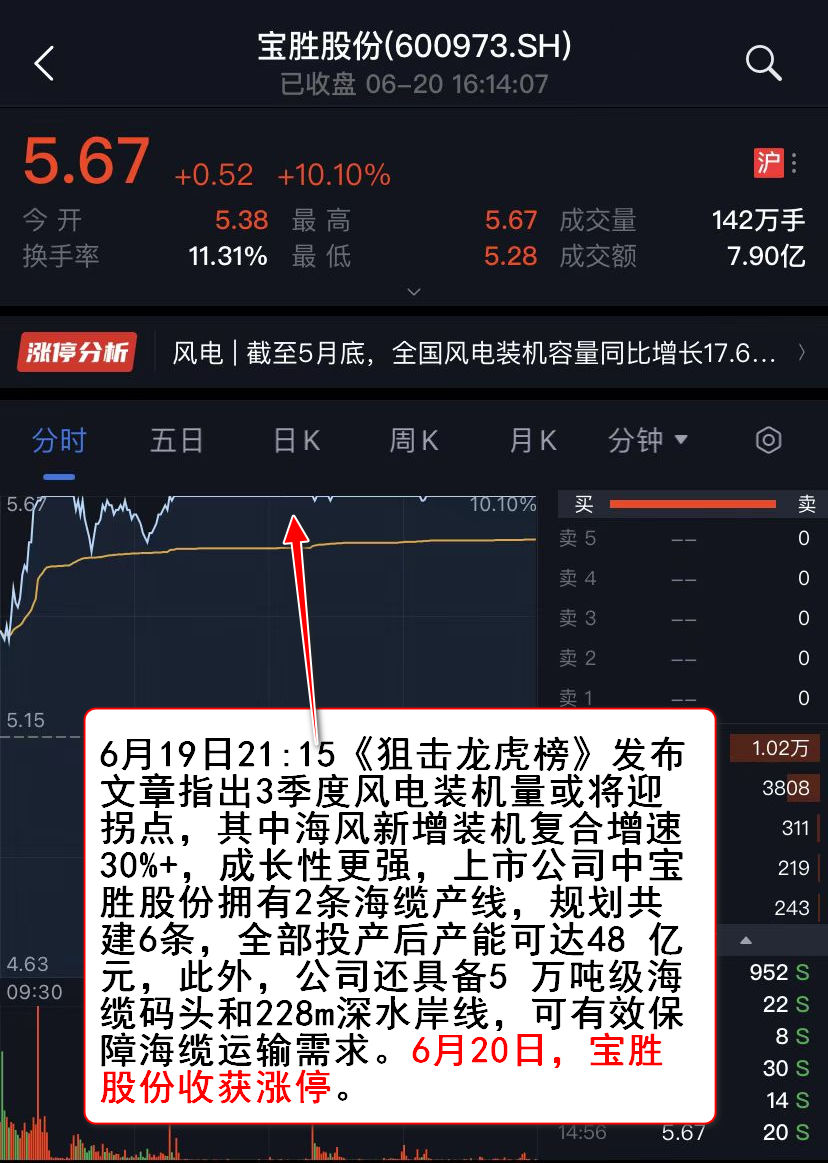Open the 涨停分析 wind power news banner
The width and height of the screenshot is (828, 1163).
point(412,353)
